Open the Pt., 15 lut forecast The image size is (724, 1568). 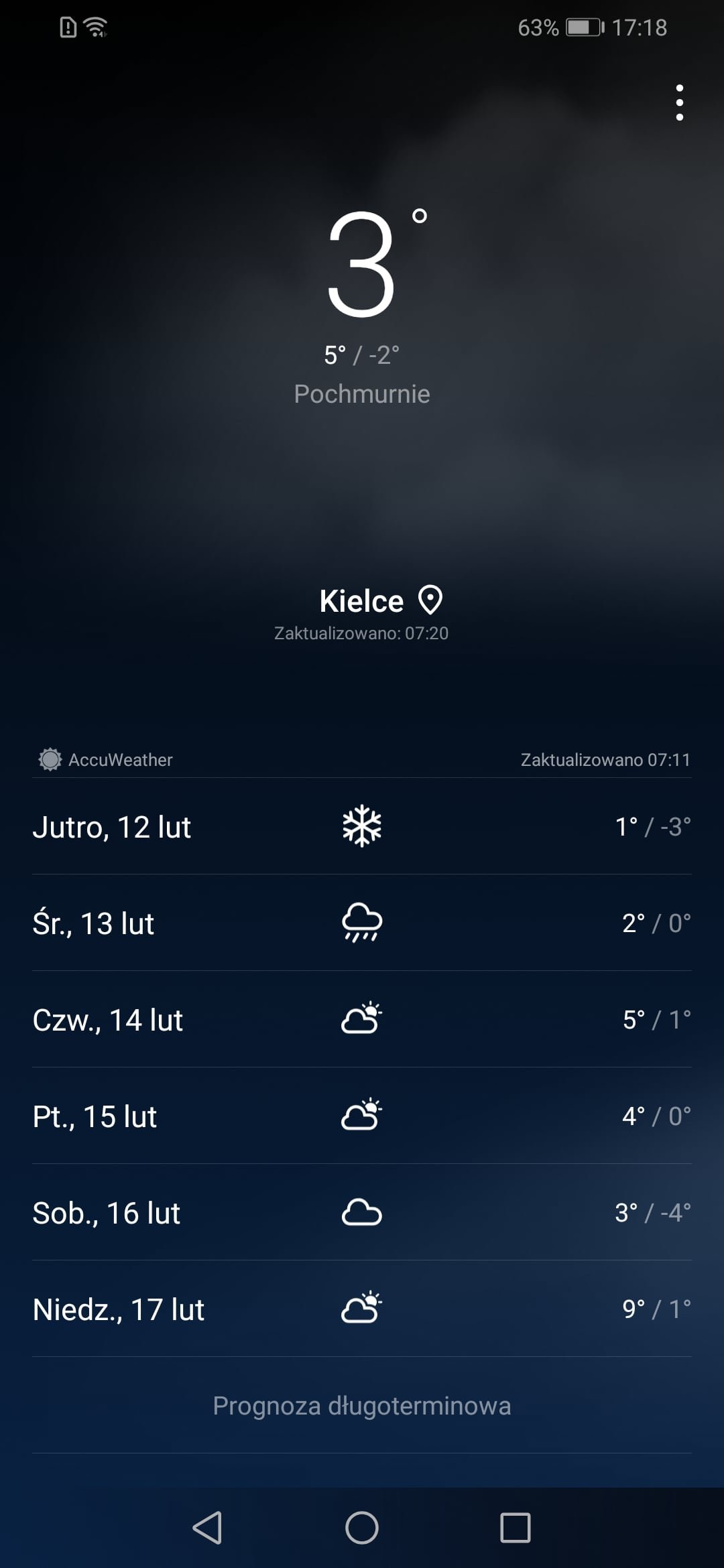click(x=362, y=1116)
